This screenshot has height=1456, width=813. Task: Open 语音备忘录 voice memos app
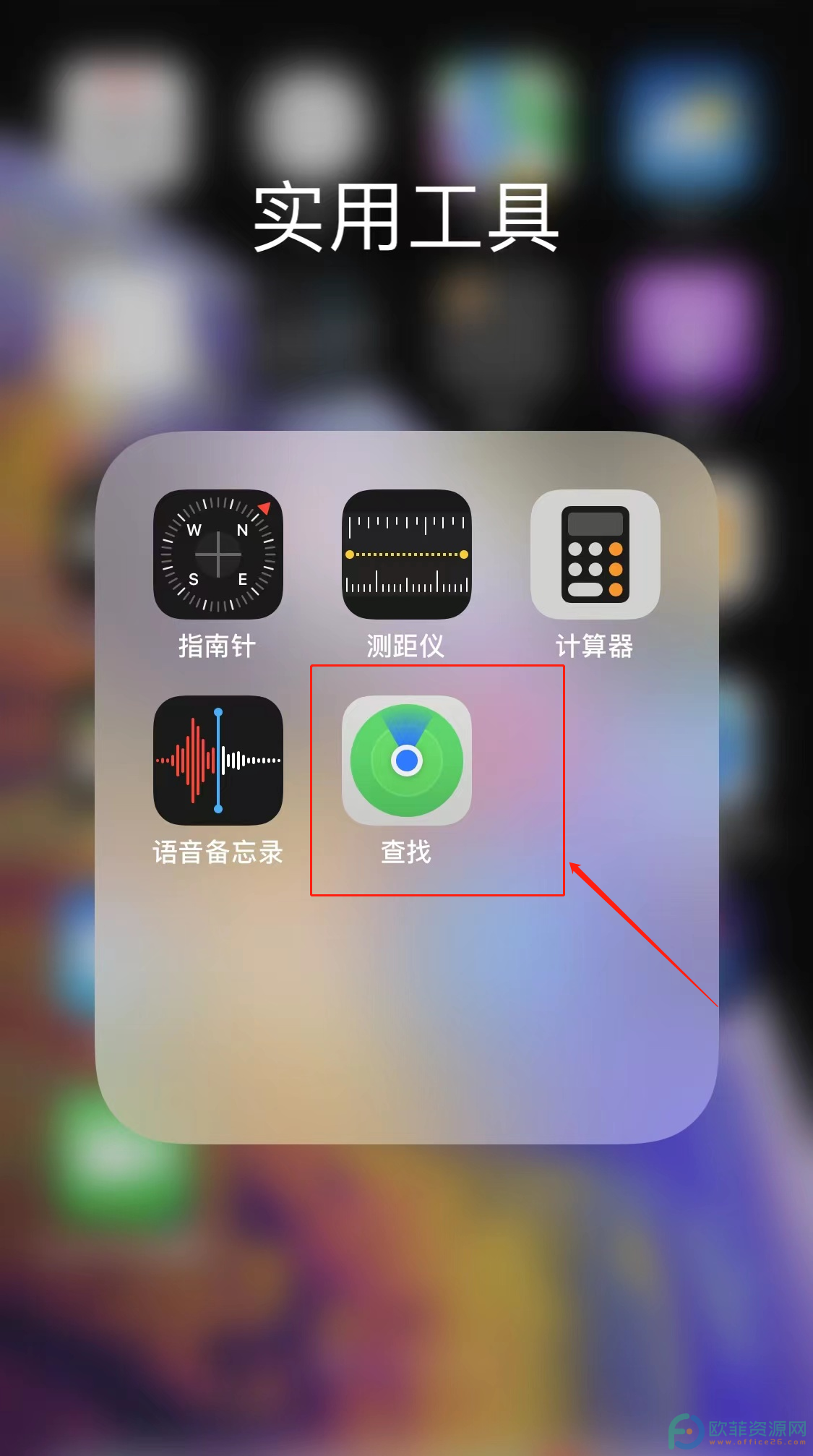click(x=218, y=761)
